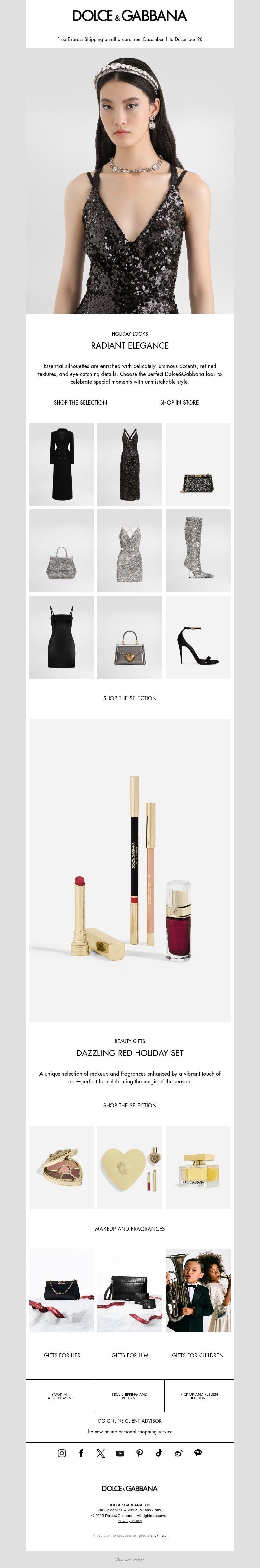
Task: Visit the Facebook page
Action: coord(81,1453)
